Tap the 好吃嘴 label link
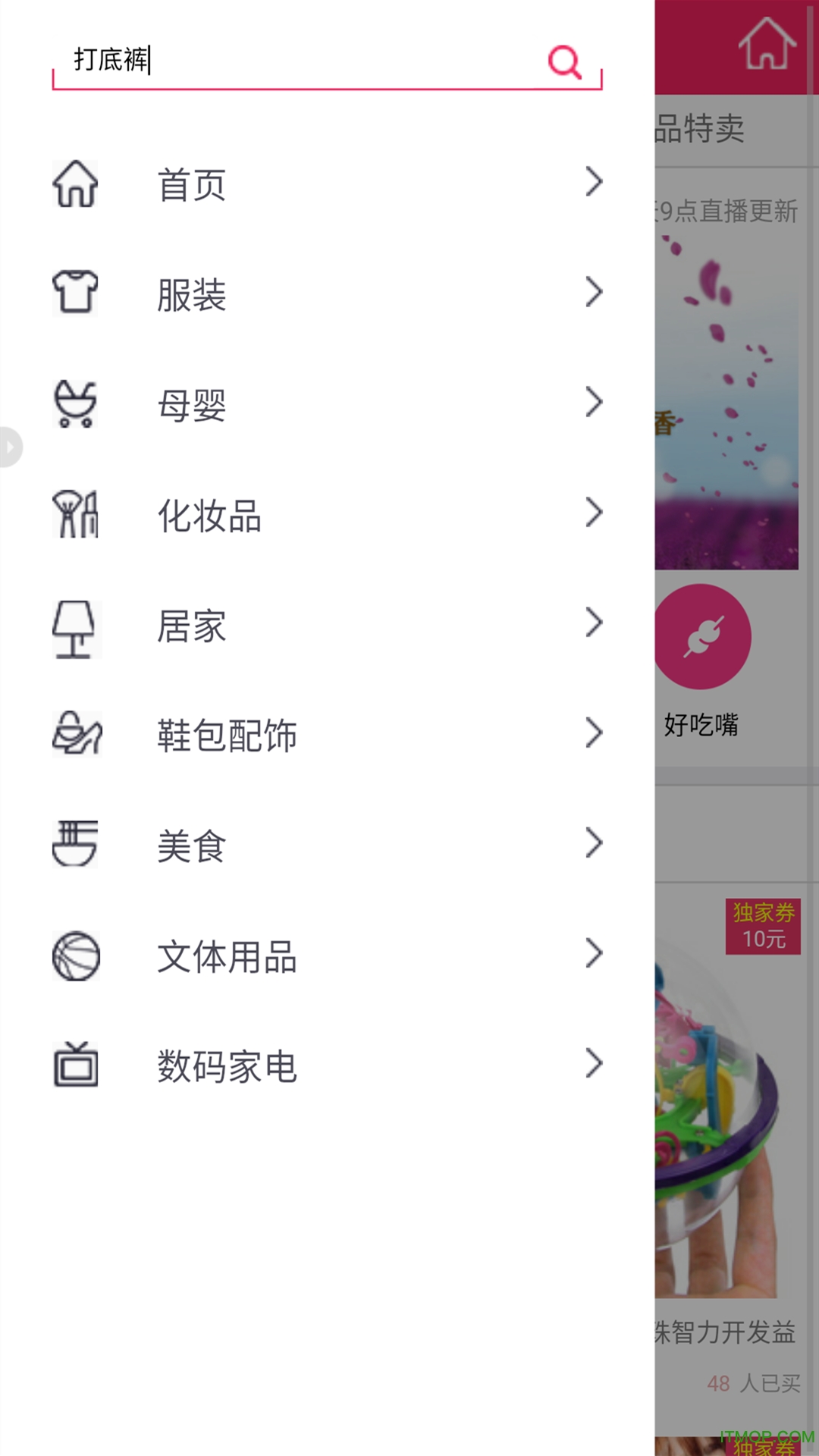Viewport: 819px width, 1456px height. [x=701, y=726]
